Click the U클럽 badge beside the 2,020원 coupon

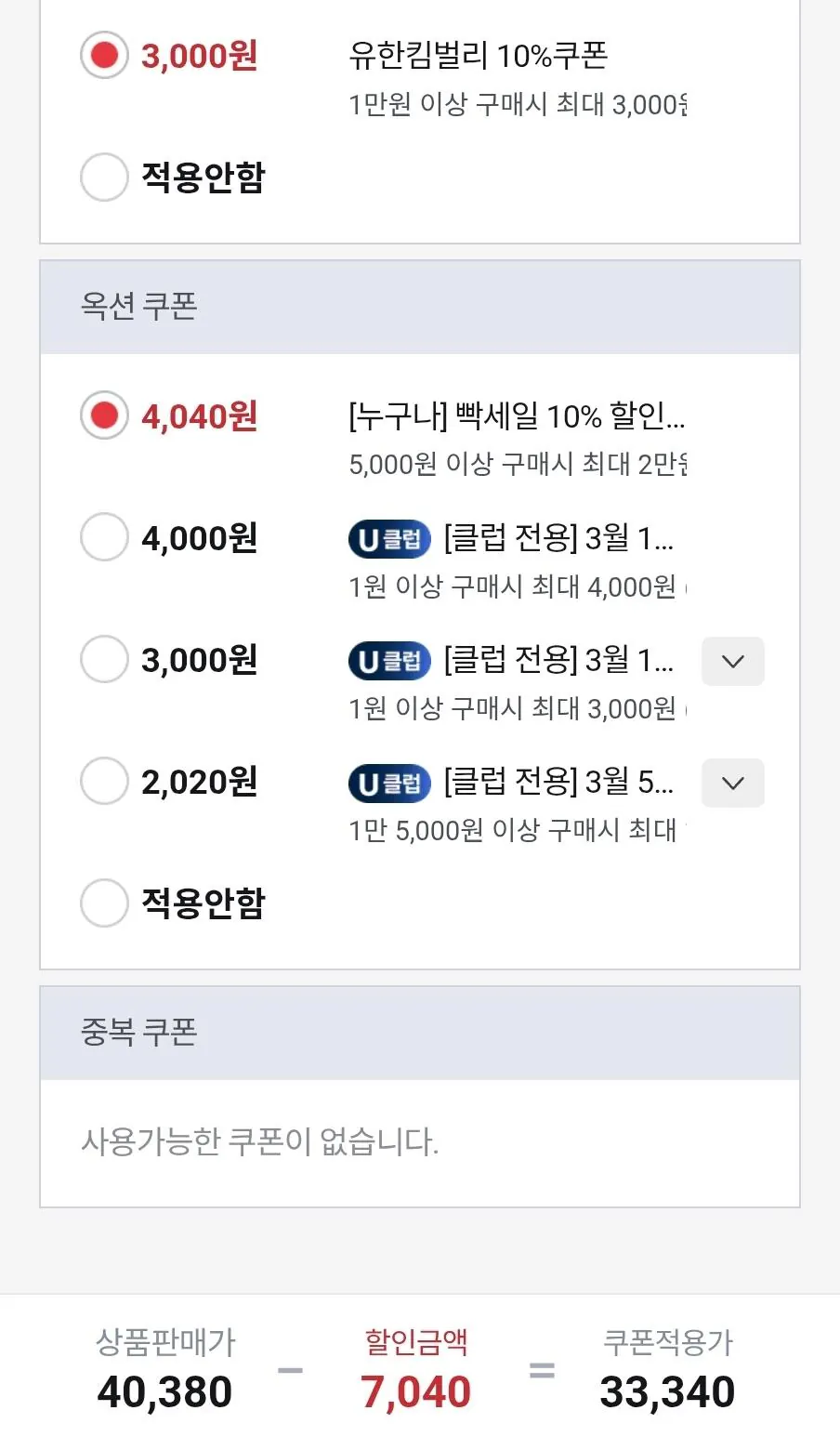[388, 783]
